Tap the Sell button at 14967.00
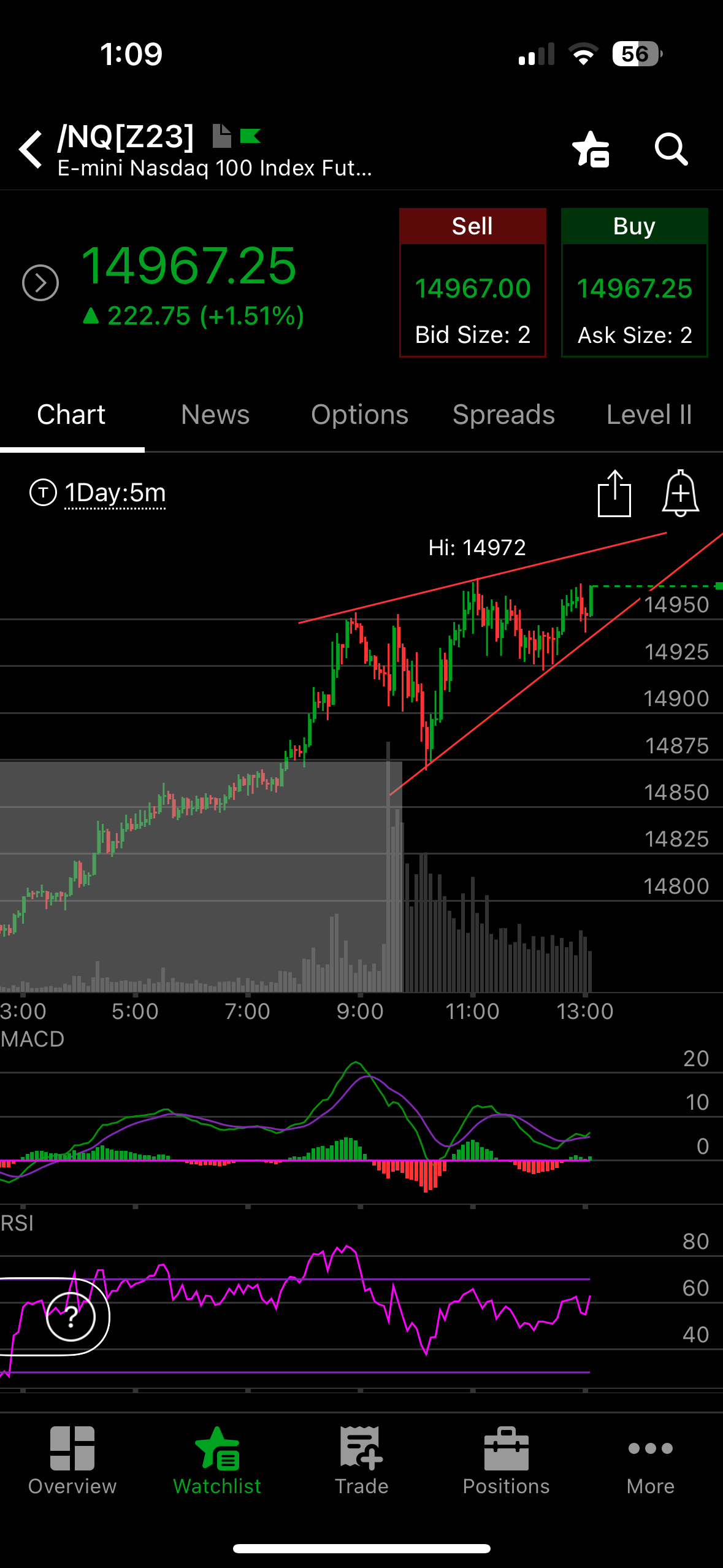The image size is (723, 1568). 473,283
